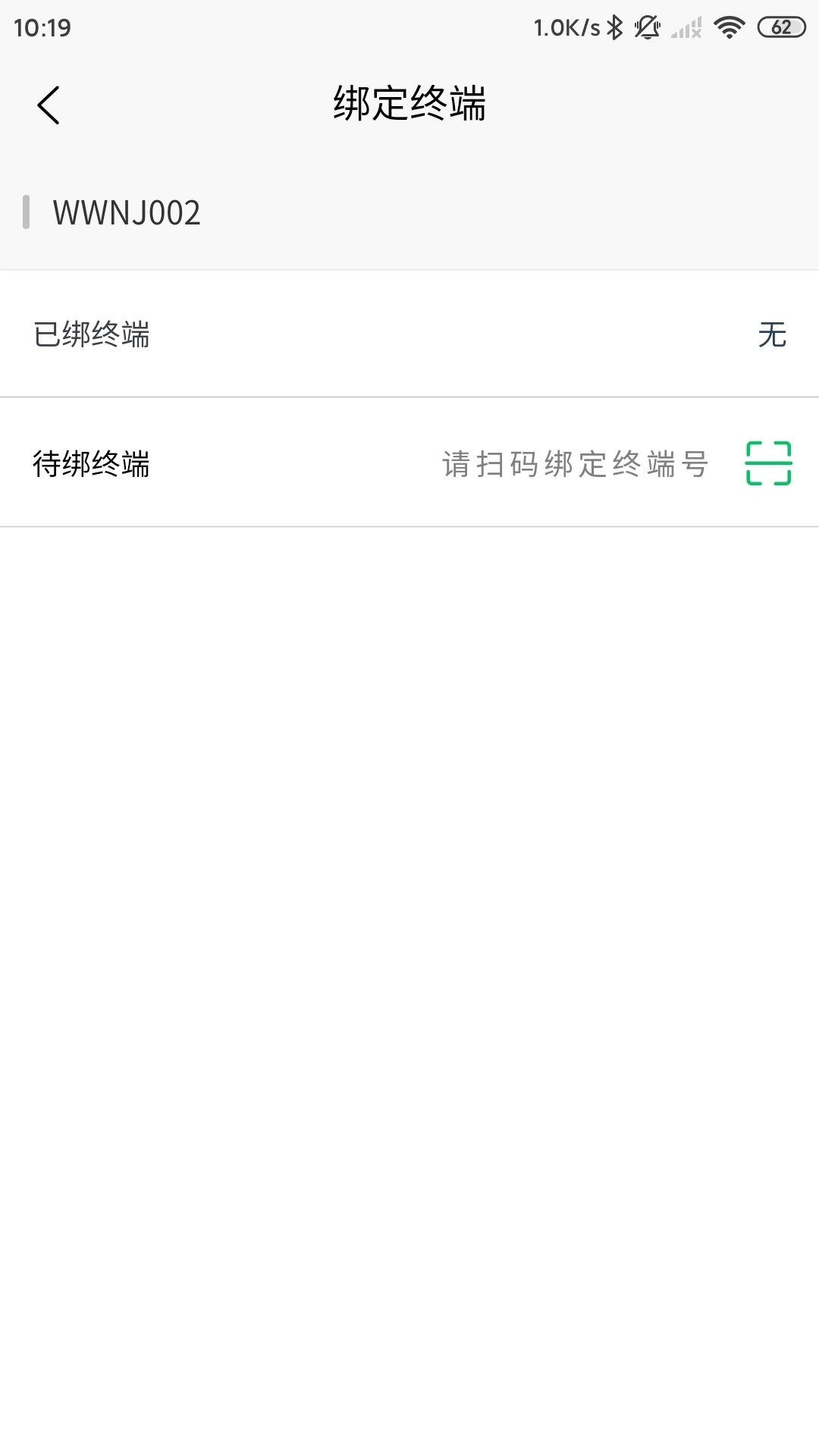Screen dimensions: 819x1456
Task: Tap the 绑定终端 page title
Action: (x=409, y=104)
